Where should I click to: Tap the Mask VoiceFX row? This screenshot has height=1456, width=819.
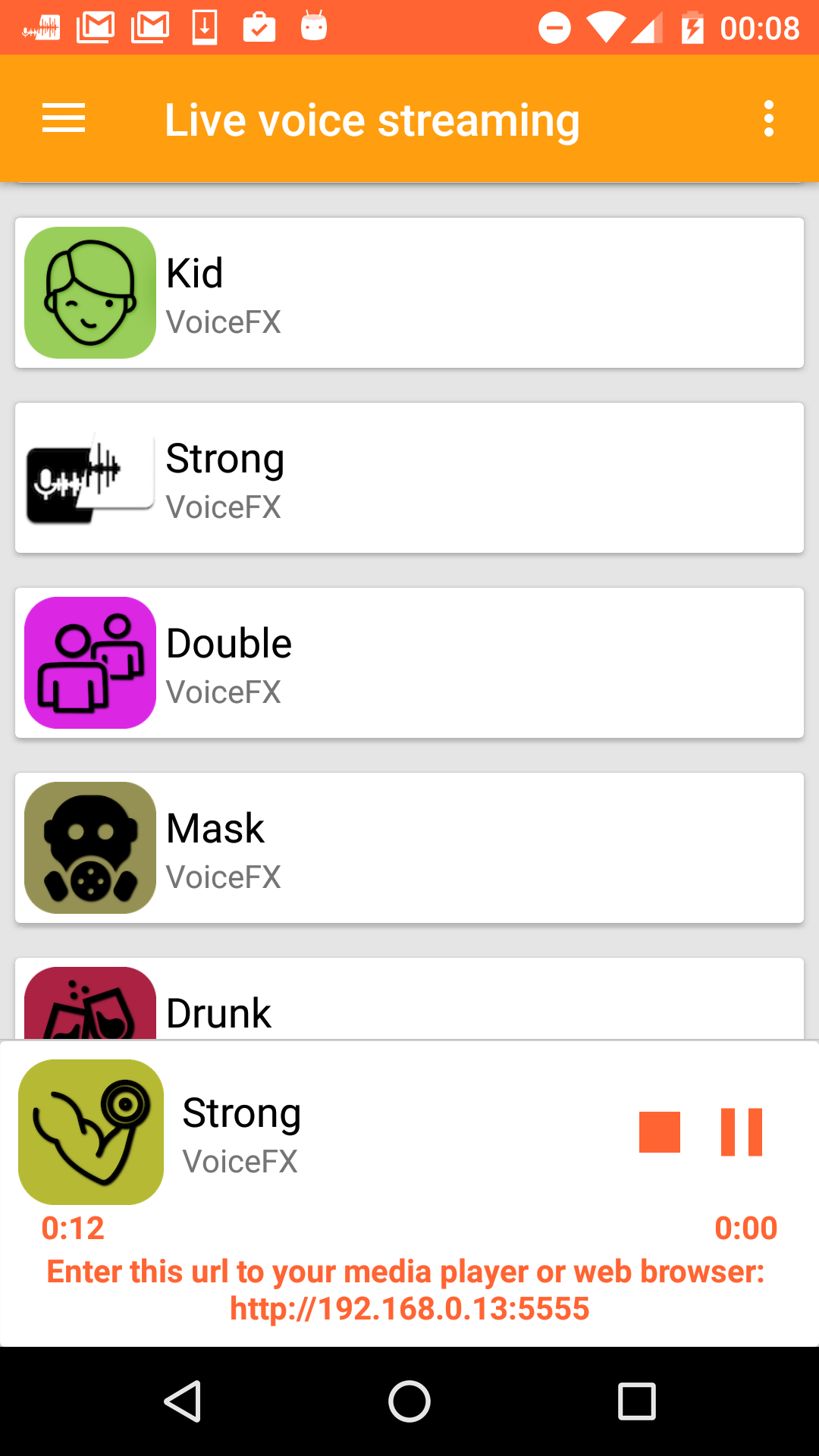(x=409, y=848)
